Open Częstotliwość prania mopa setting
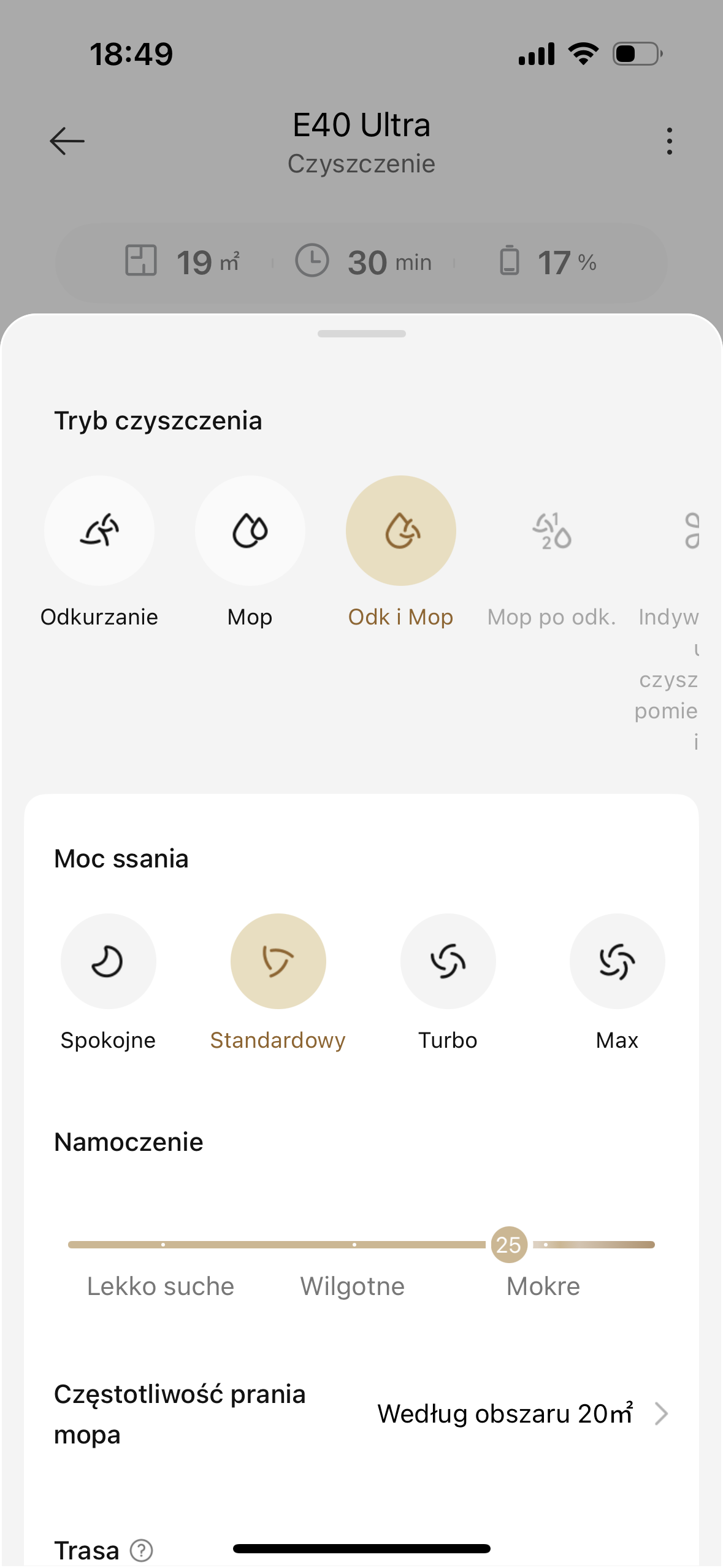723x1568 pixels. [x=361, y=1414]
